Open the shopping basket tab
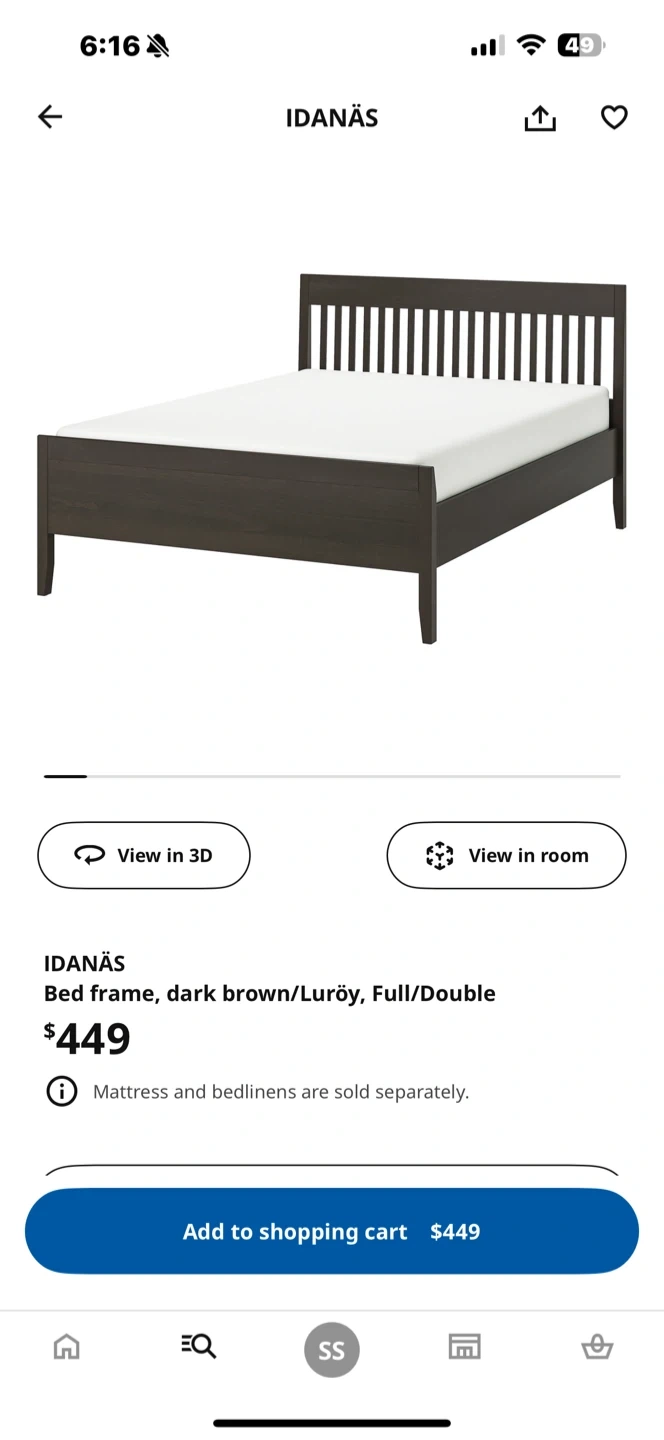The height and width of the screenshot is (1440, 664). tap(597, 1346)
